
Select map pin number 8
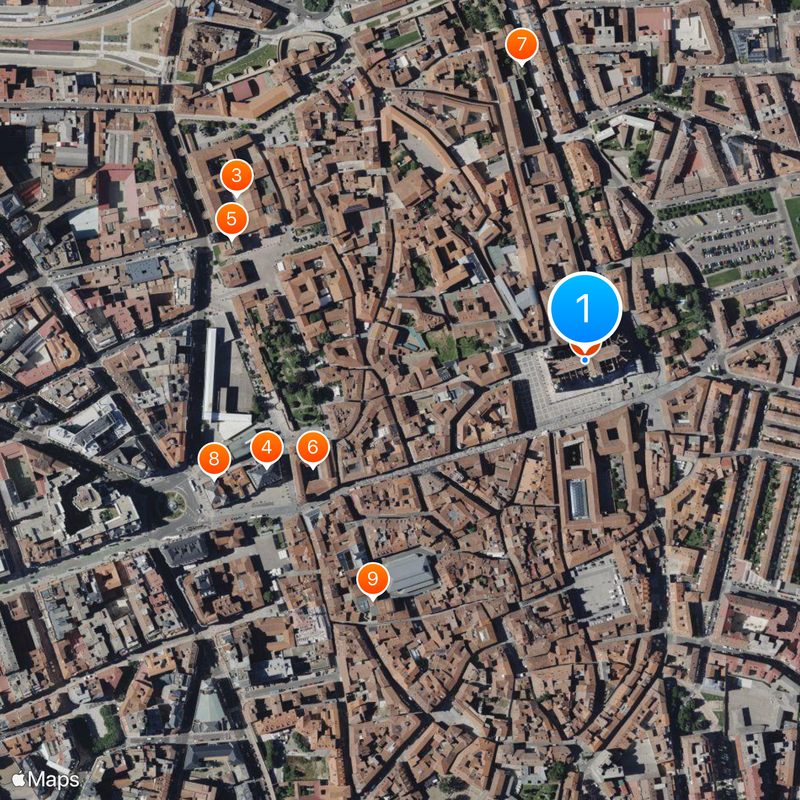click(x=214, y=460)
